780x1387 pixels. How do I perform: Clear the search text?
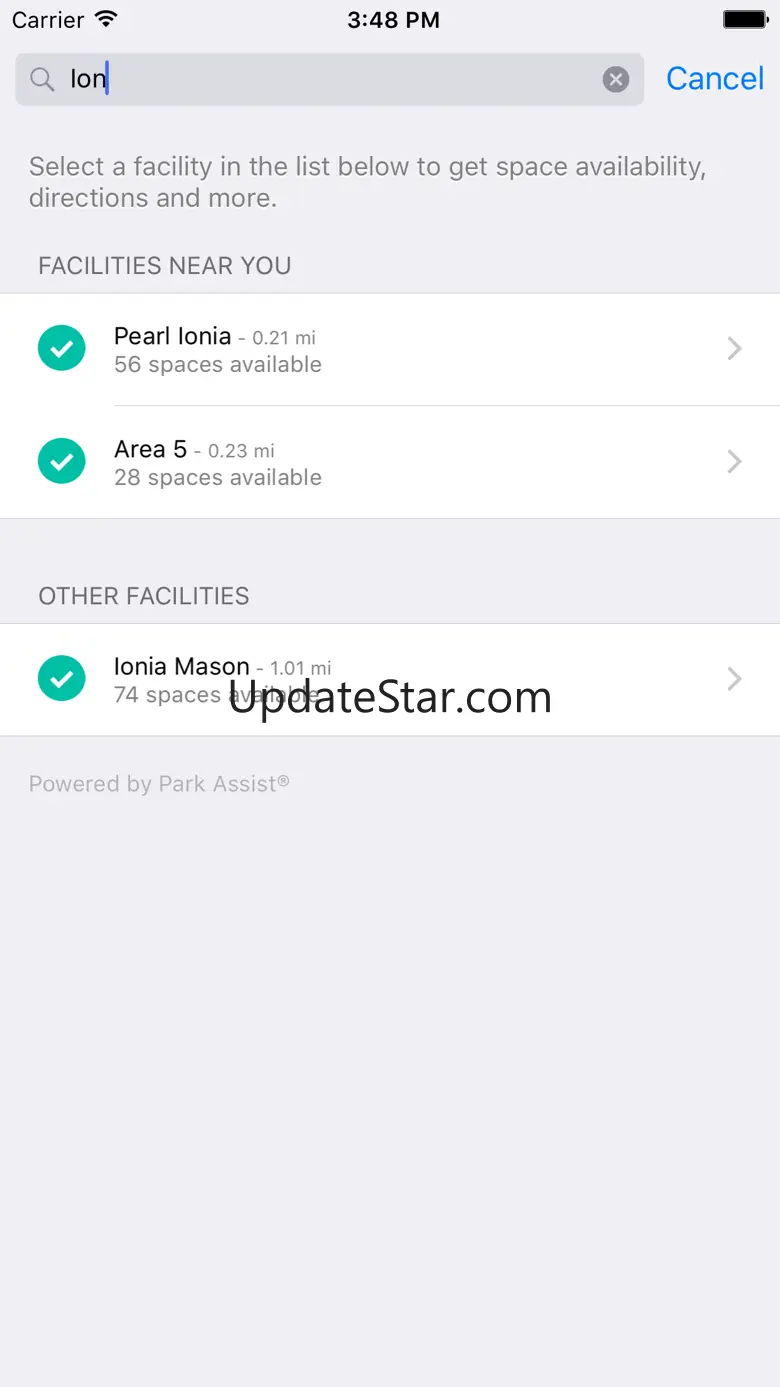point(616,79)
